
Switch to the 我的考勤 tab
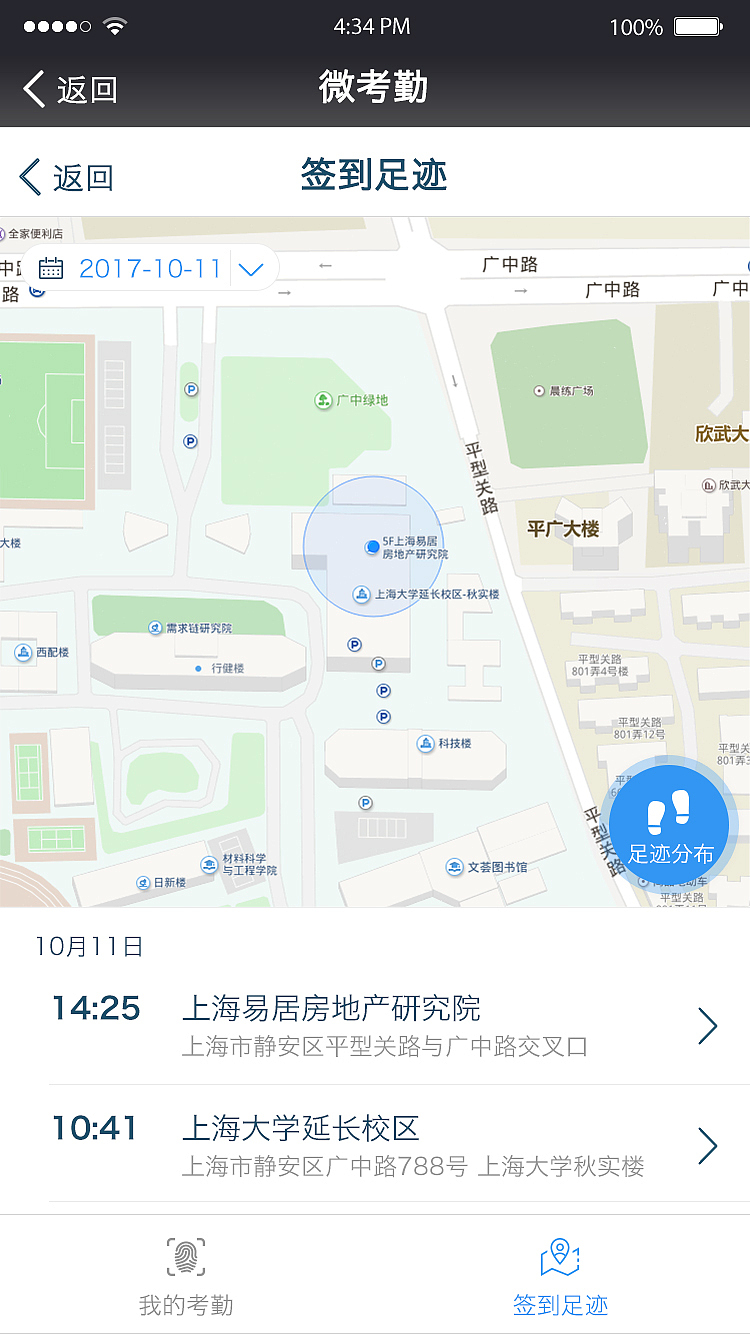[x=186, y=1276]
